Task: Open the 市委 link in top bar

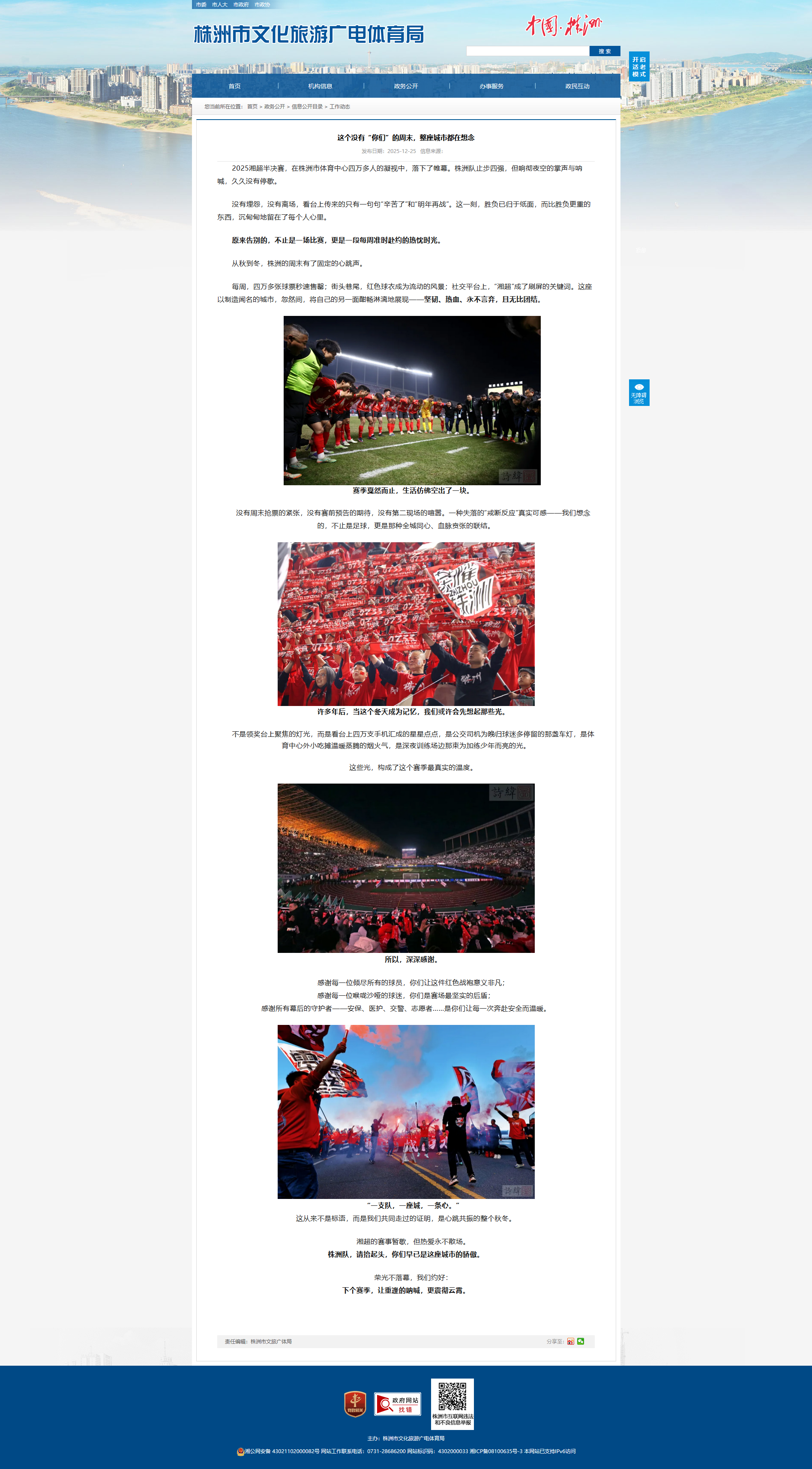Action: click(x=201, y=5)
